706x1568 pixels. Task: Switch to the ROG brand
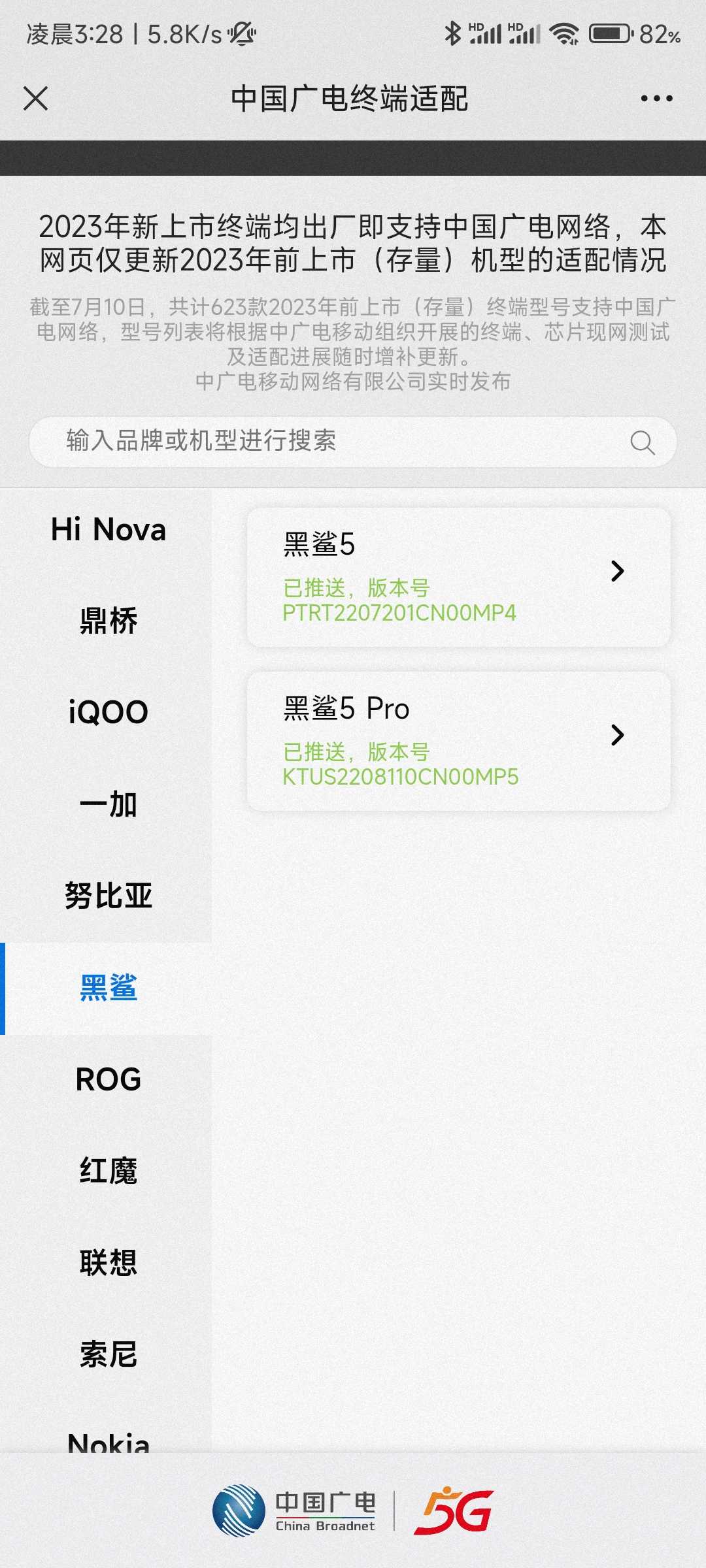point(108,1079)
